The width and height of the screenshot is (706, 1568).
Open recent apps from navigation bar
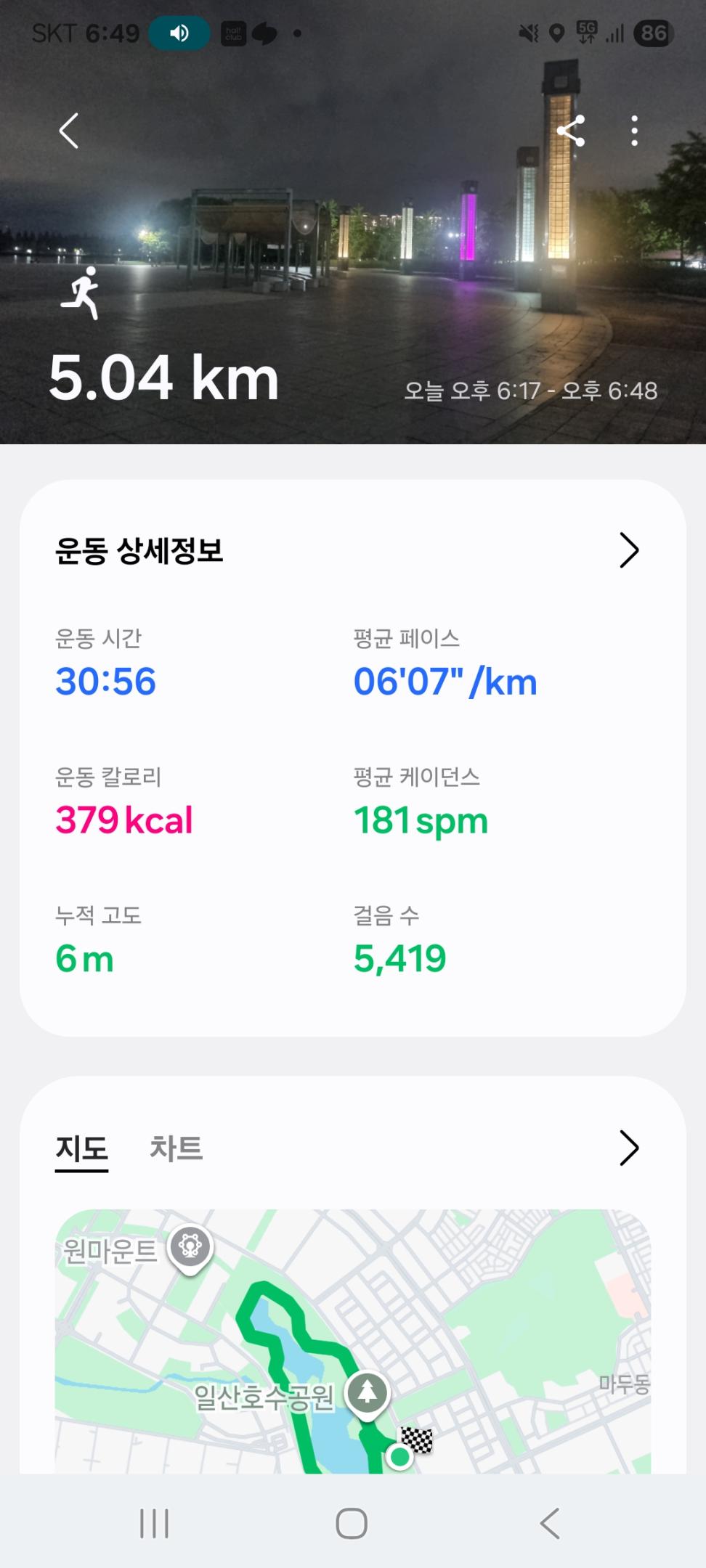[154, 1523]
